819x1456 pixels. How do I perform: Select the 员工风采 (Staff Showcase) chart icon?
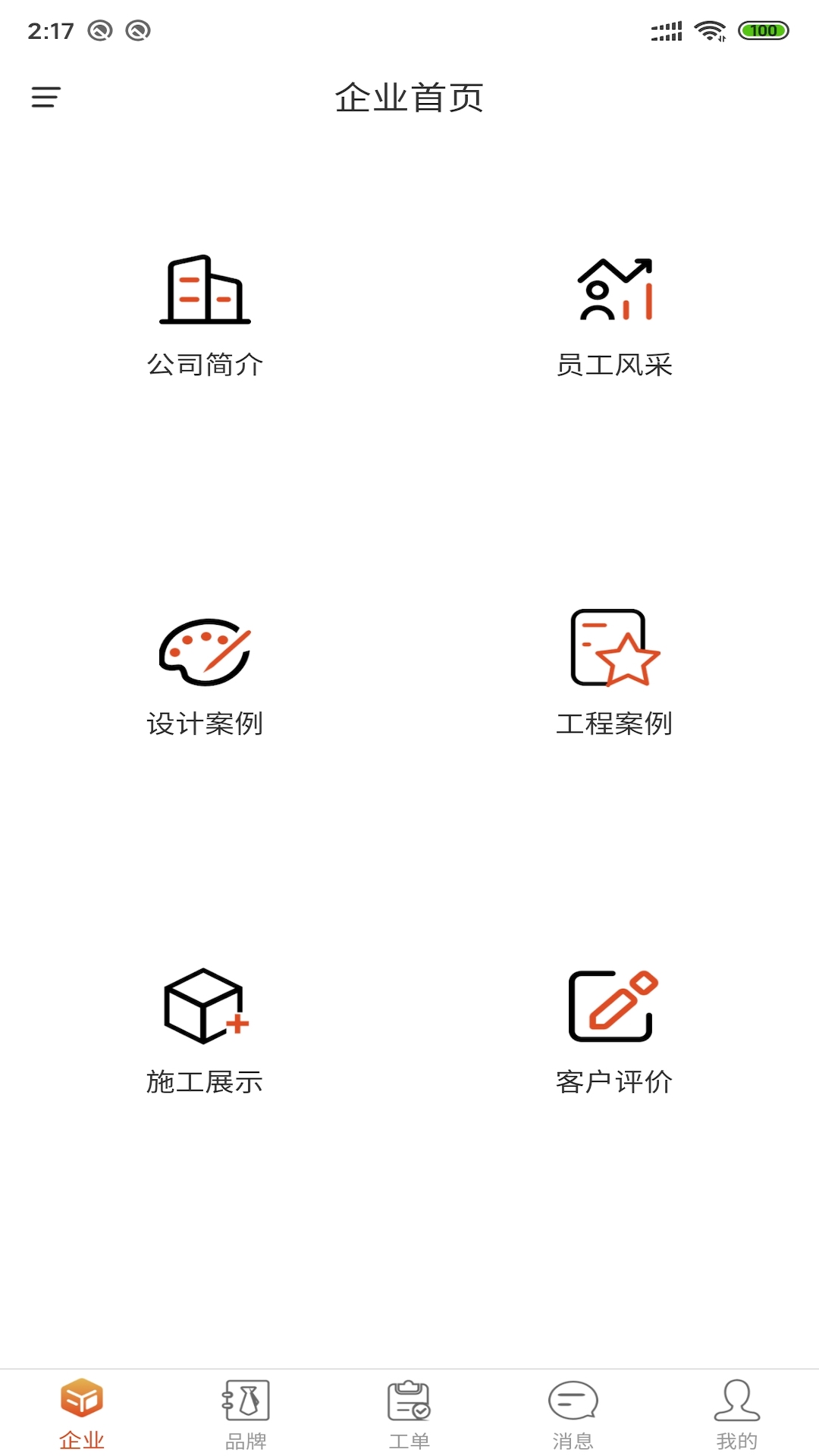coord(614,292)
